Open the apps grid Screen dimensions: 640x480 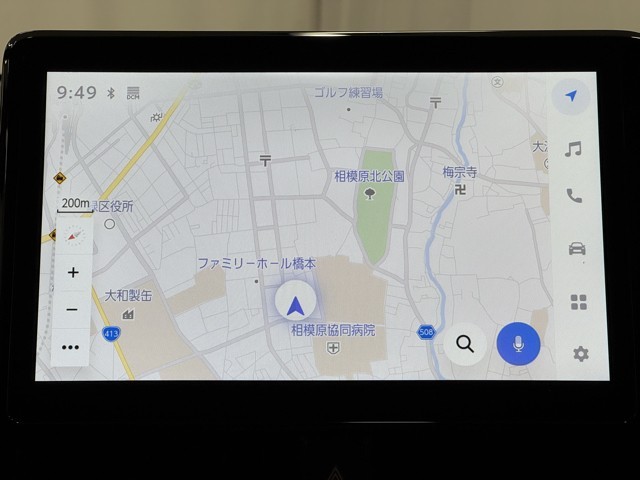coord(578,302)
